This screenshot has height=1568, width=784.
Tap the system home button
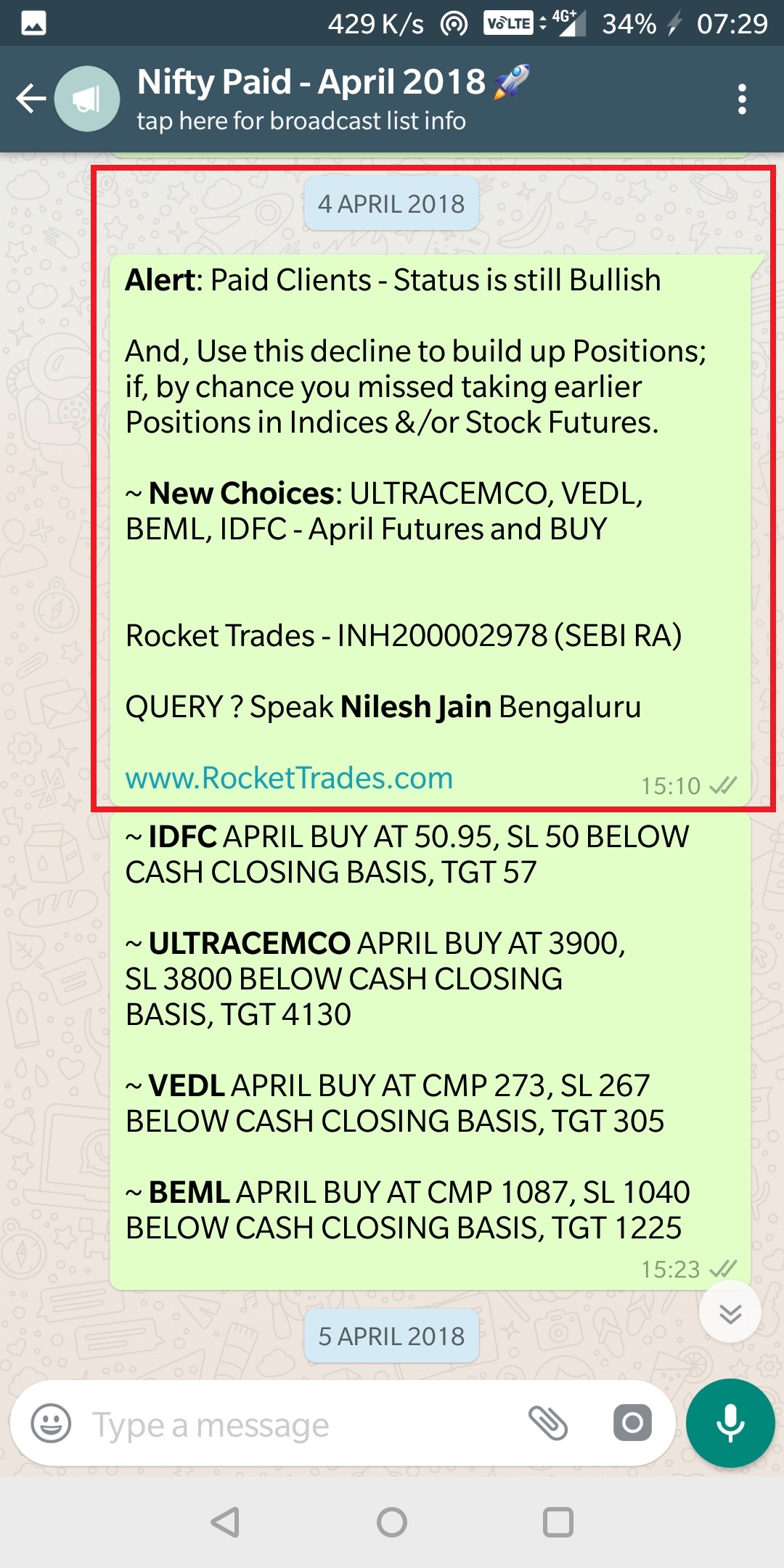click(392, 1522)
